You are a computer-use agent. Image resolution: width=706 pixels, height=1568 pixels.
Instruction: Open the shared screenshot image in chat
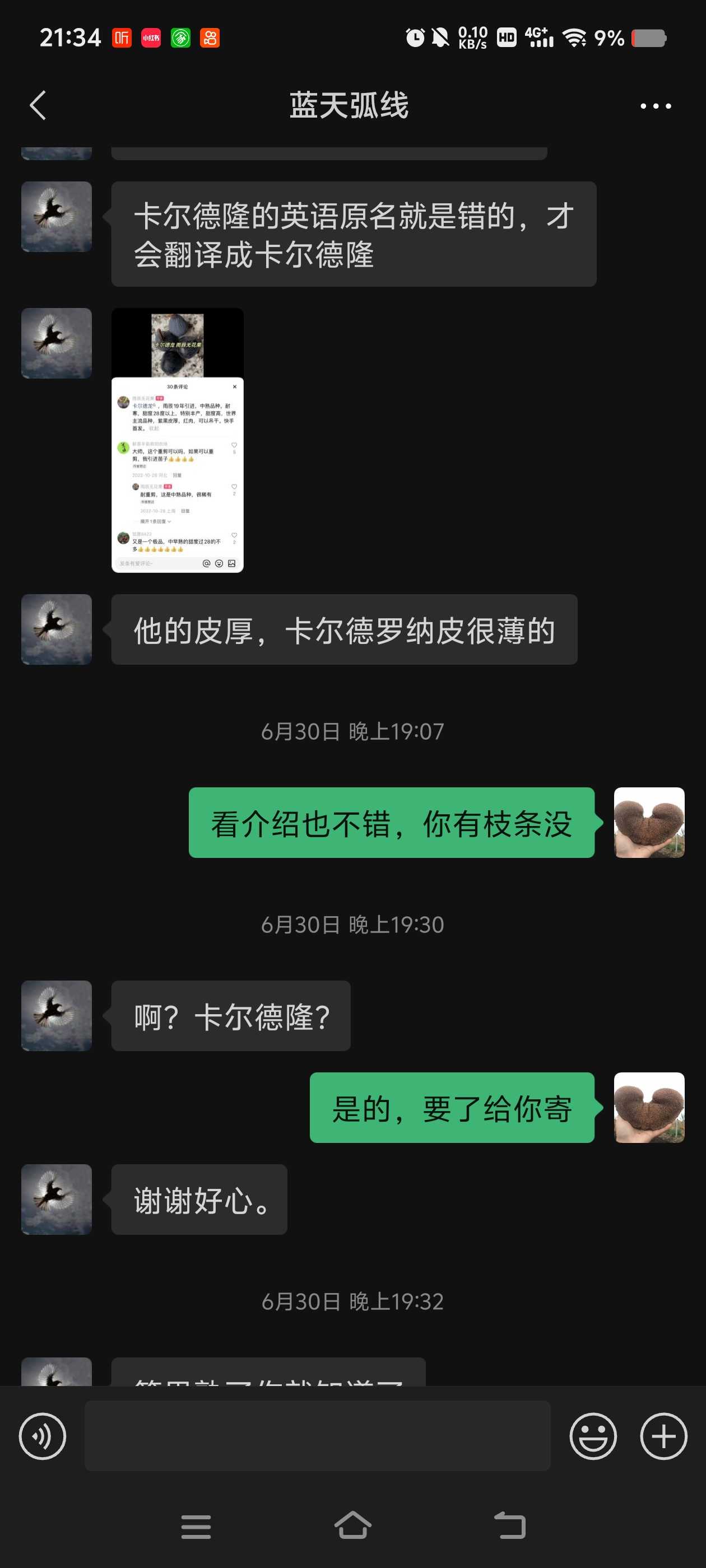click(x=177, y=440)
